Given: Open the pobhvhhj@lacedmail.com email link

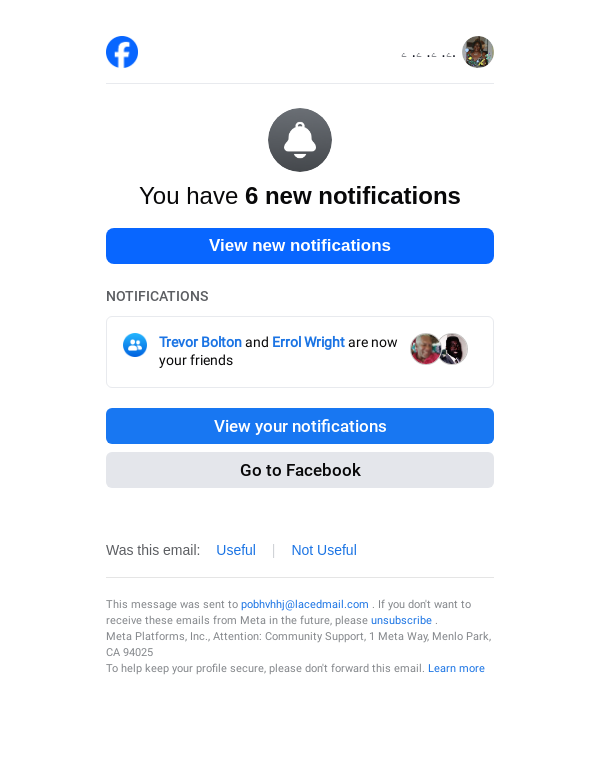Looking at the screenshot, I should click(x=304, y=604).
